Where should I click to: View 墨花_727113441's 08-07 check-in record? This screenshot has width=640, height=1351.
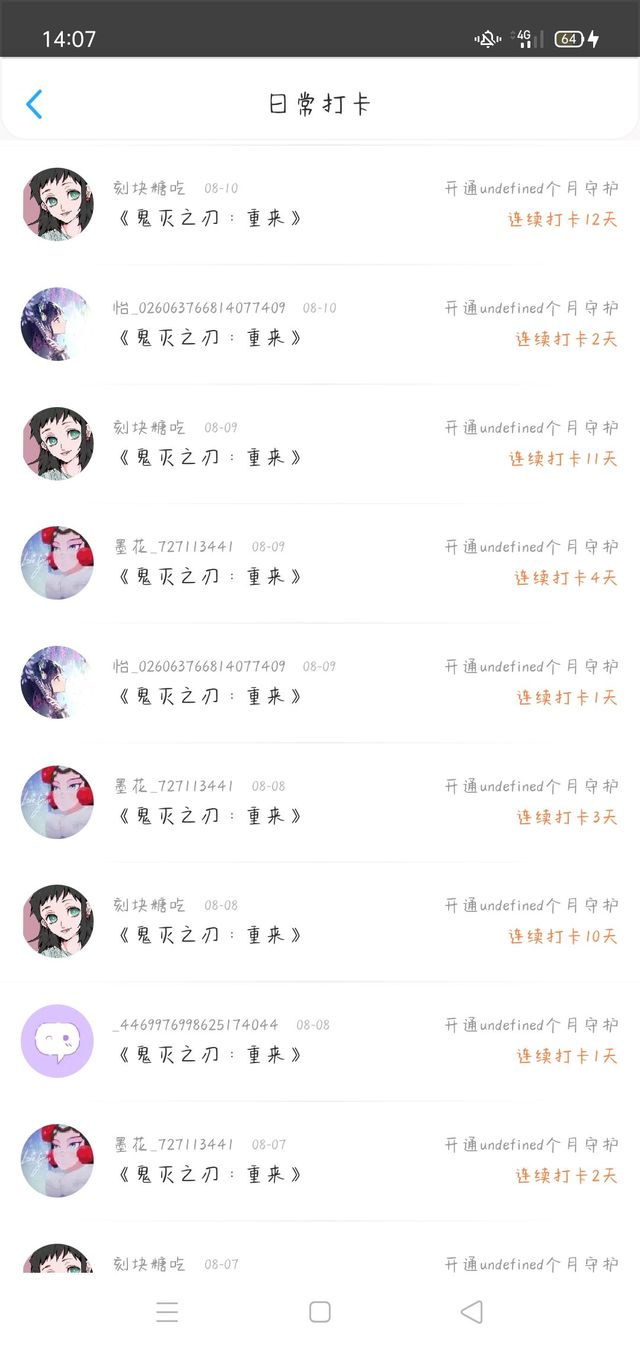320,1160
